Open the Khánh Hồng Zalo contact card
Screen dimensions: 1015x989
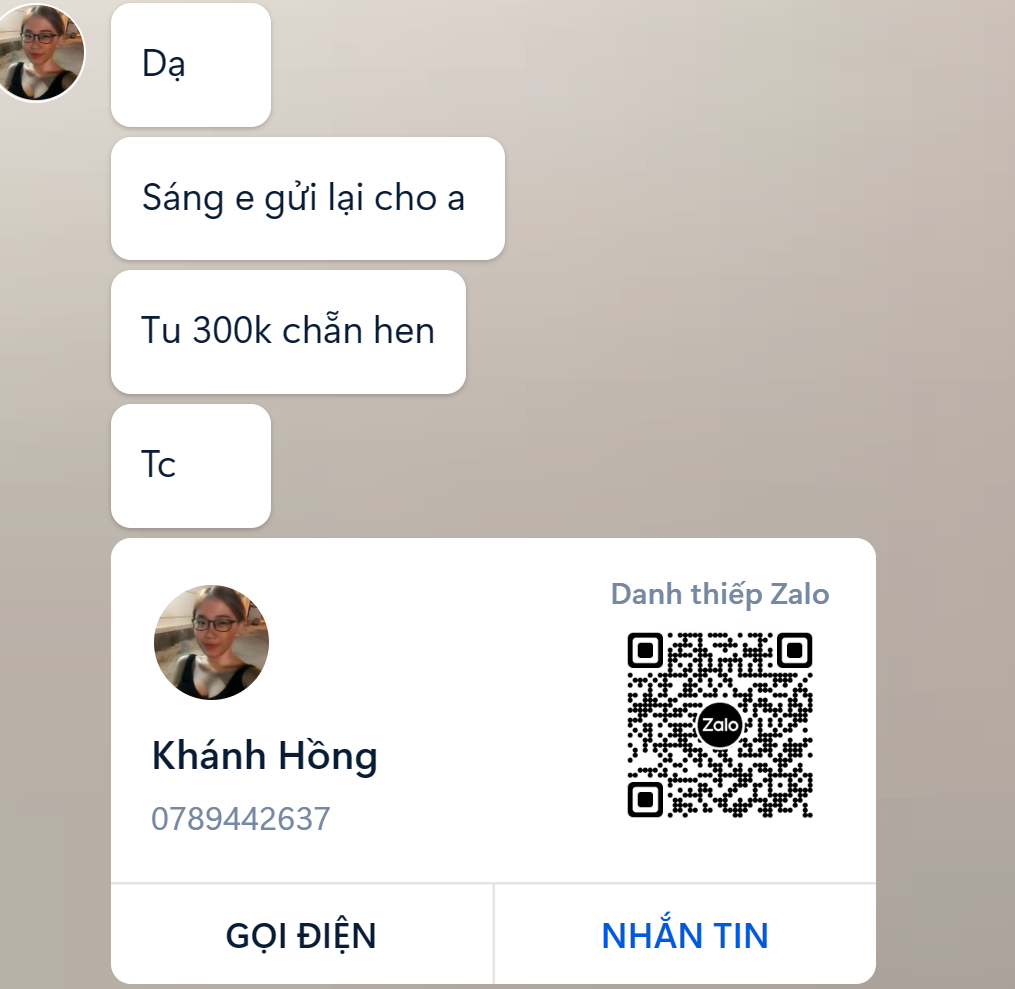264,755
